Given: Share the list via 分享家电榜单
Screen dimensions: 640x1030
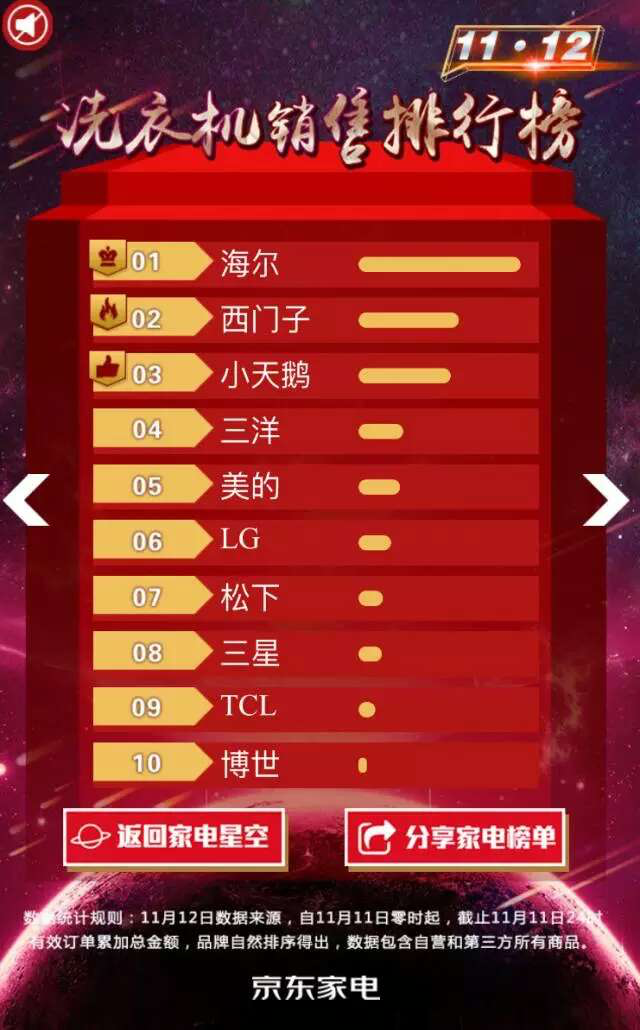Looking at the screenshot, I should click(x=456, y=837).
